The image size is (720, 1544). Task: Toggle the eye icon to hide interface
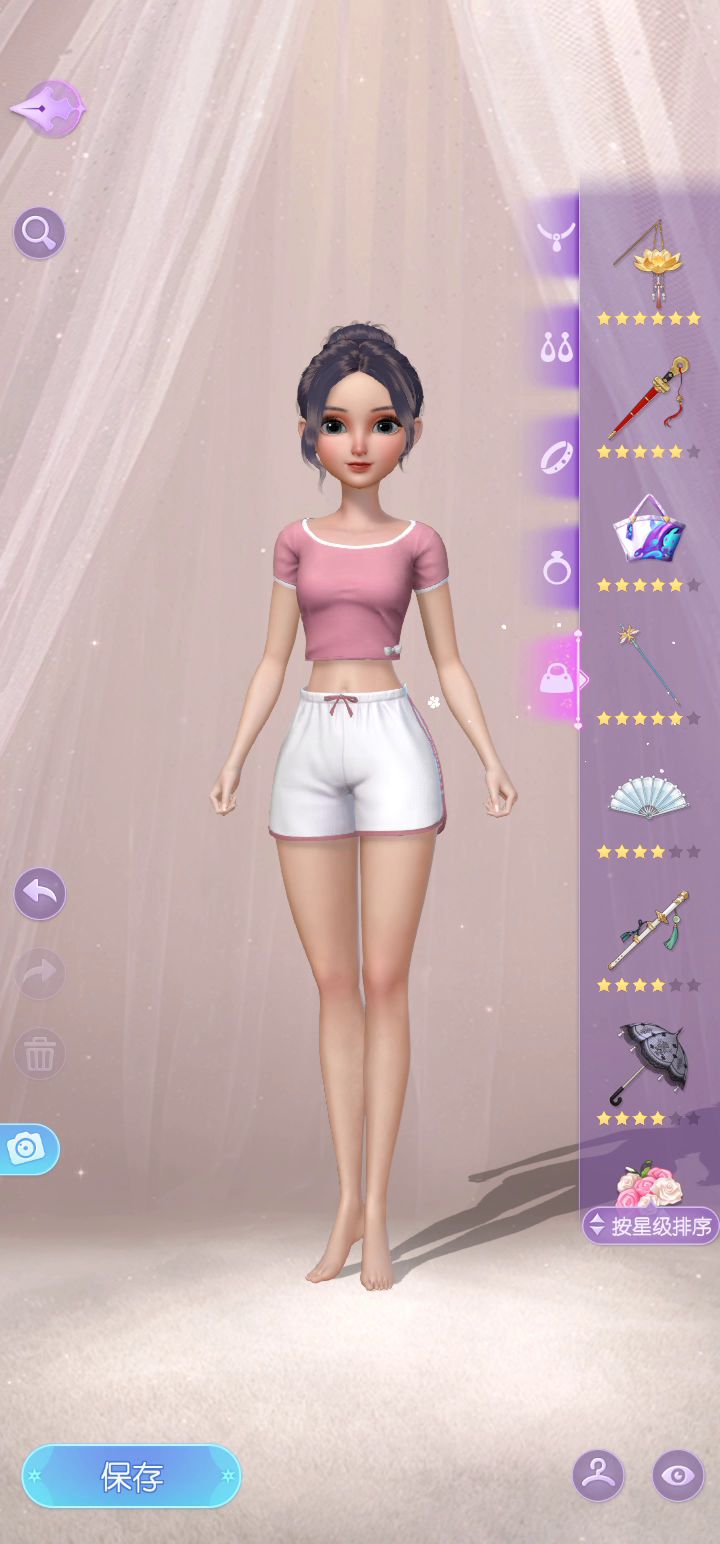(678, 1475)
